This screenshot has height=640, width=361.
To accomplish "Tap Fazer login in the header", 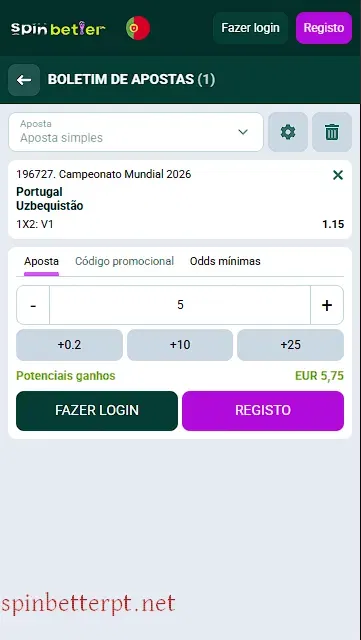I will click(x=250, y=28).
